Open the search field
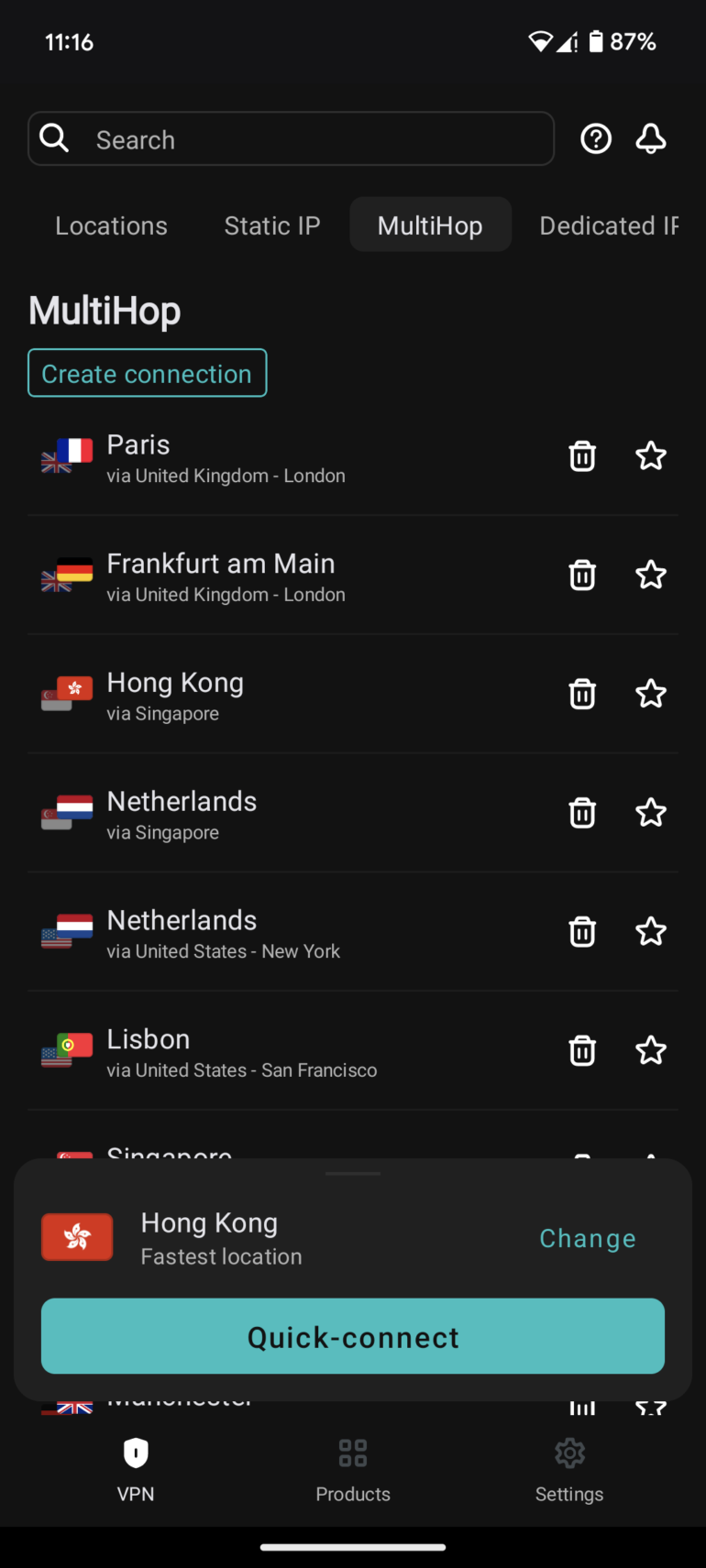706x1568 pixels. 291,138
